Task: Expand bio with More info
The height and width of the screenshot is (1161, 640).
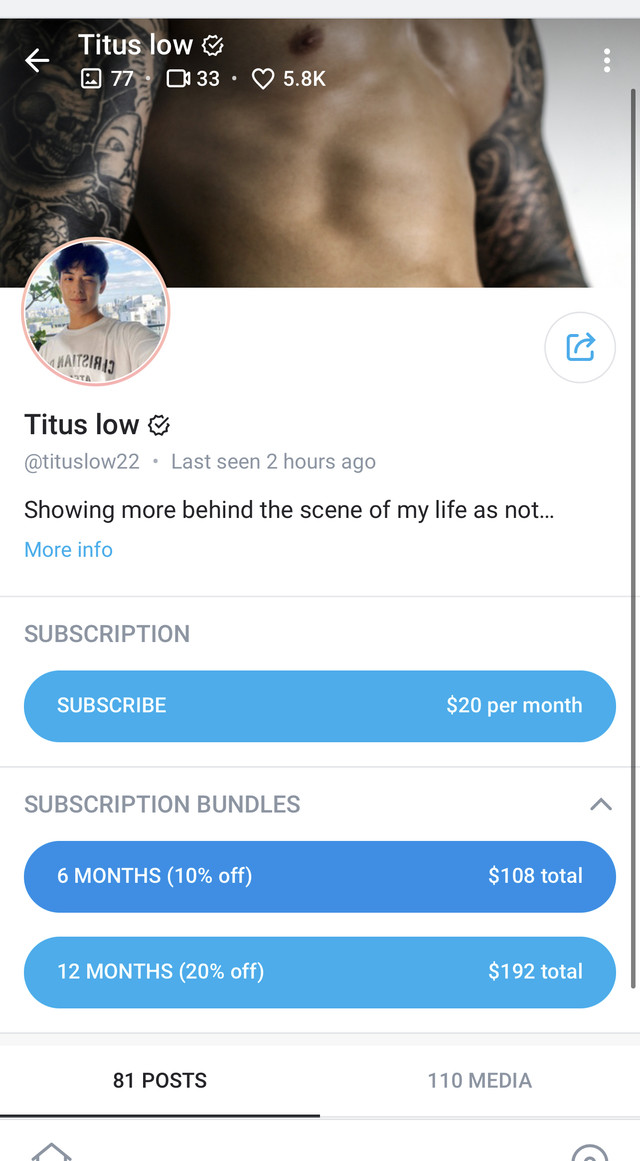Action: [x=68, y=549]
